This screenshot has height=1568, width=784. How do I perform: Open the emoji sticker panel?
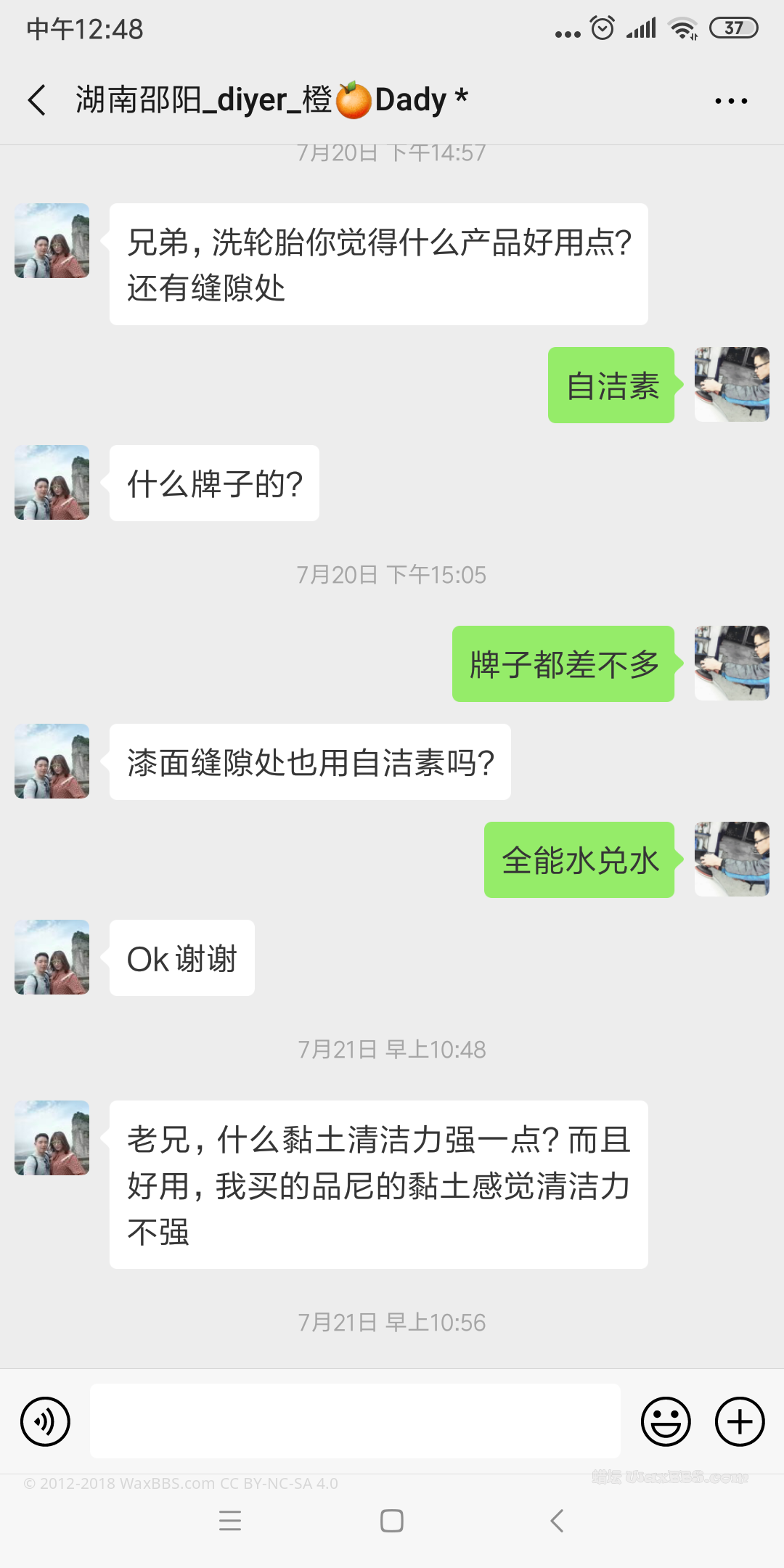(665, 1421)
